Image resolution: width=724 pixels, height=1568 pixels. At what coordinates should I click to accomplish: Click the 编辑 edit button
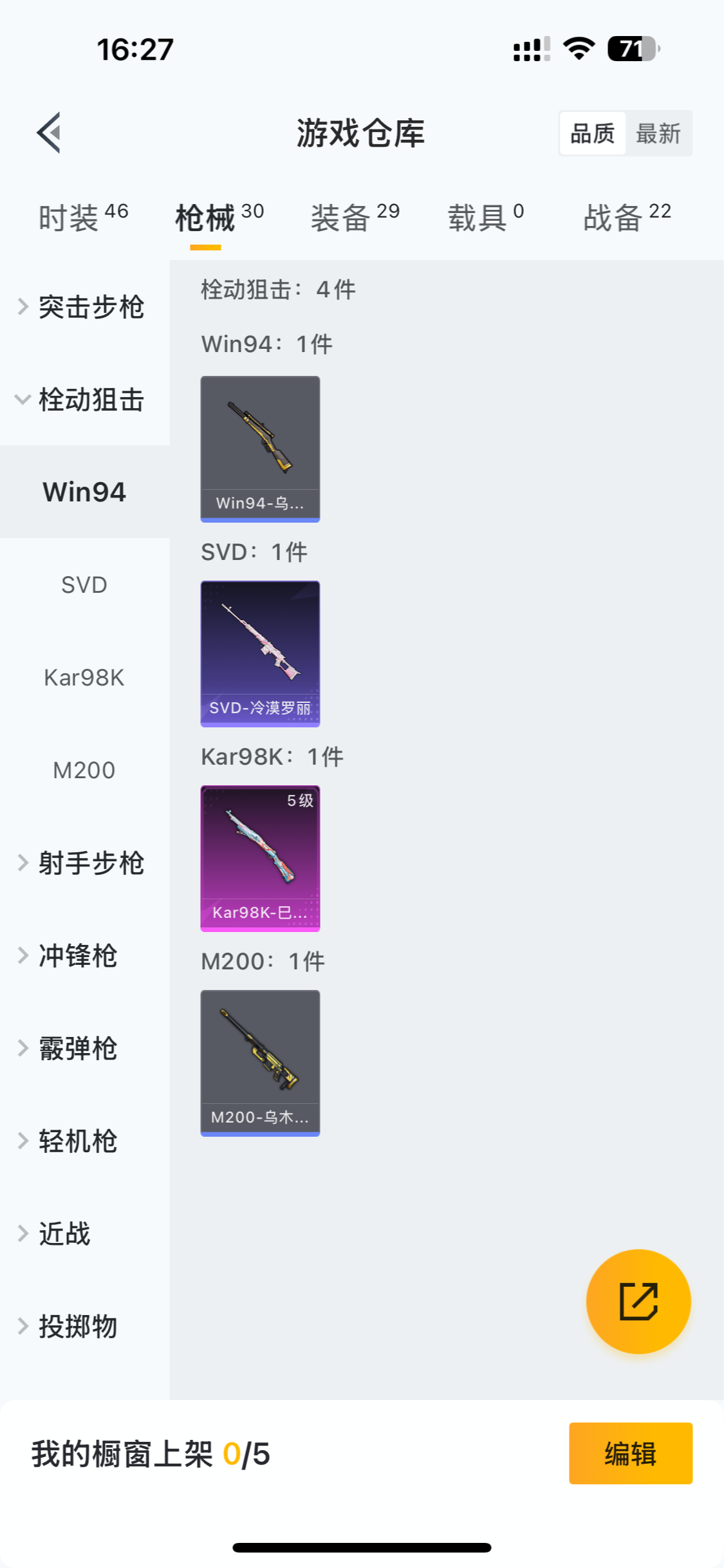[630, 1455]
